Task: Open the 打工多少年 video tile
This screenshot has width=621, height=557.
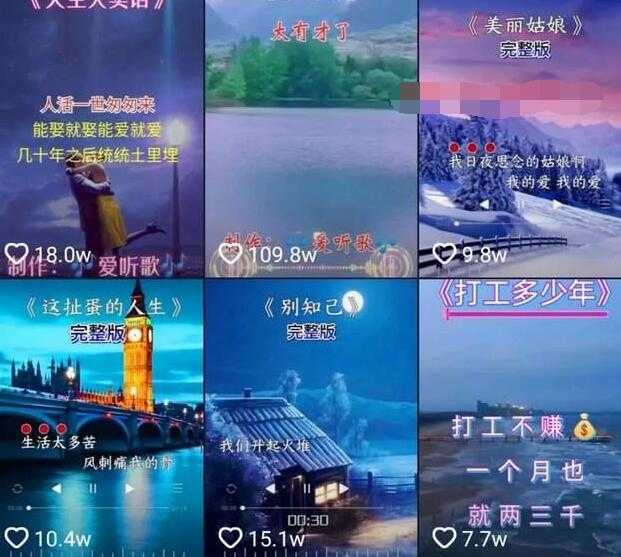Action: tap(518, 418)
